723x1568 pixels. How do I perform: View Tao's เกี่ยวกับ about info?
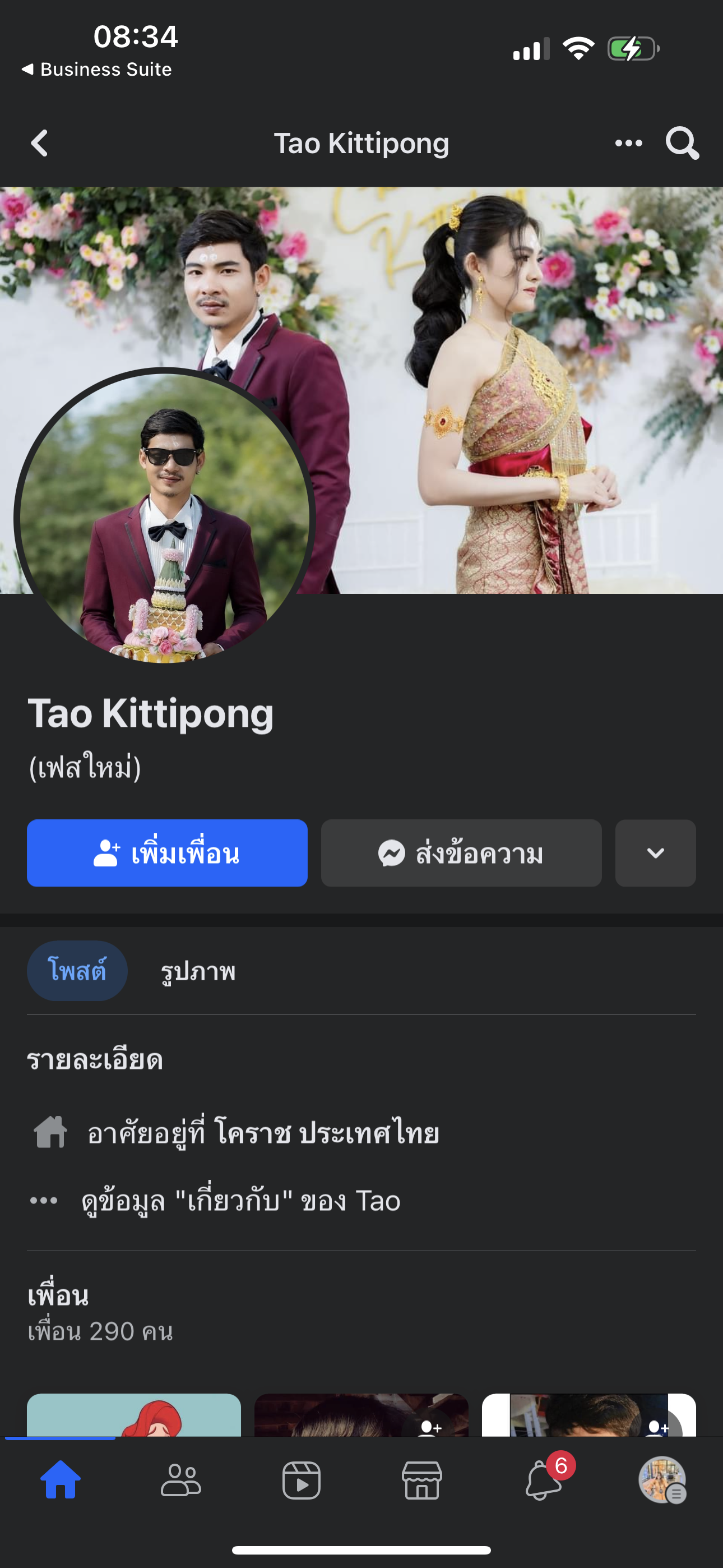coord(240,1201)
